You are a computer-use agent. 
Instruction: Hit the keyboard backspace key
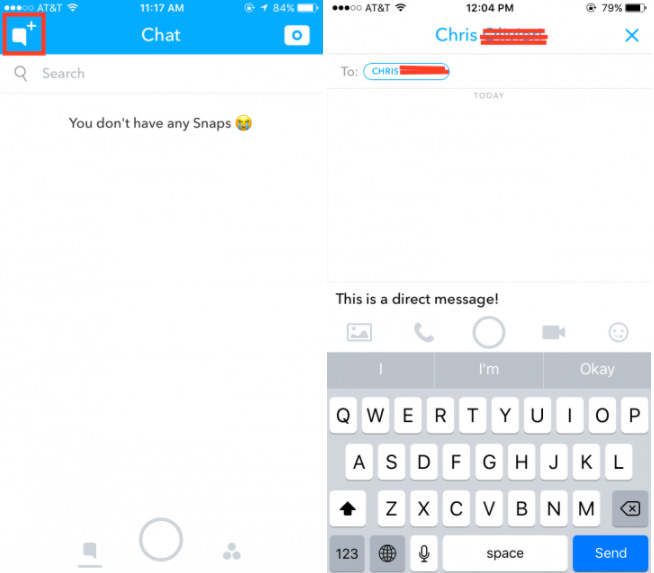pyautogui.click(x=629, y=508)
